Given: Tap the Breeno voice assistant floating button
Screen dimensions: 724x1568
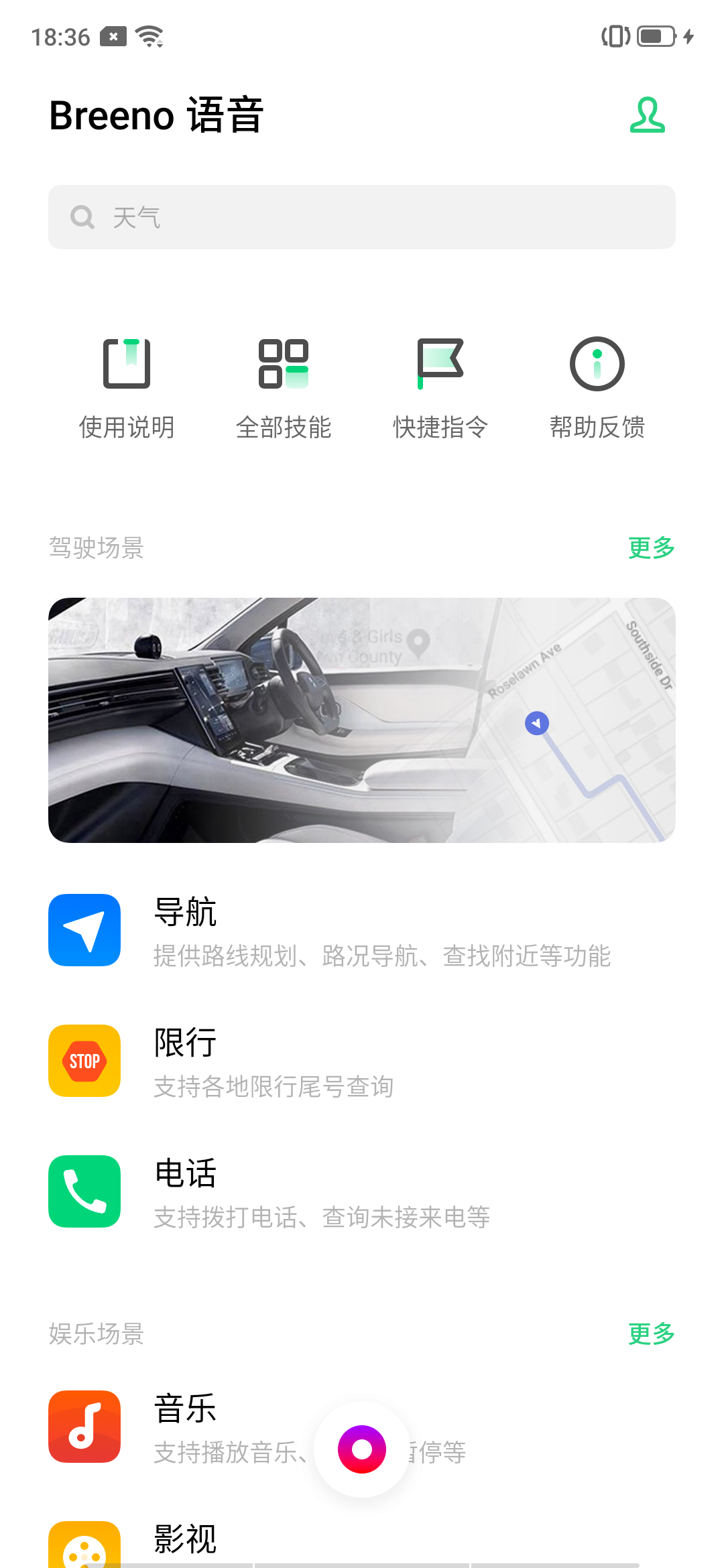Looking at the screenshot, I should point(362,1449).
